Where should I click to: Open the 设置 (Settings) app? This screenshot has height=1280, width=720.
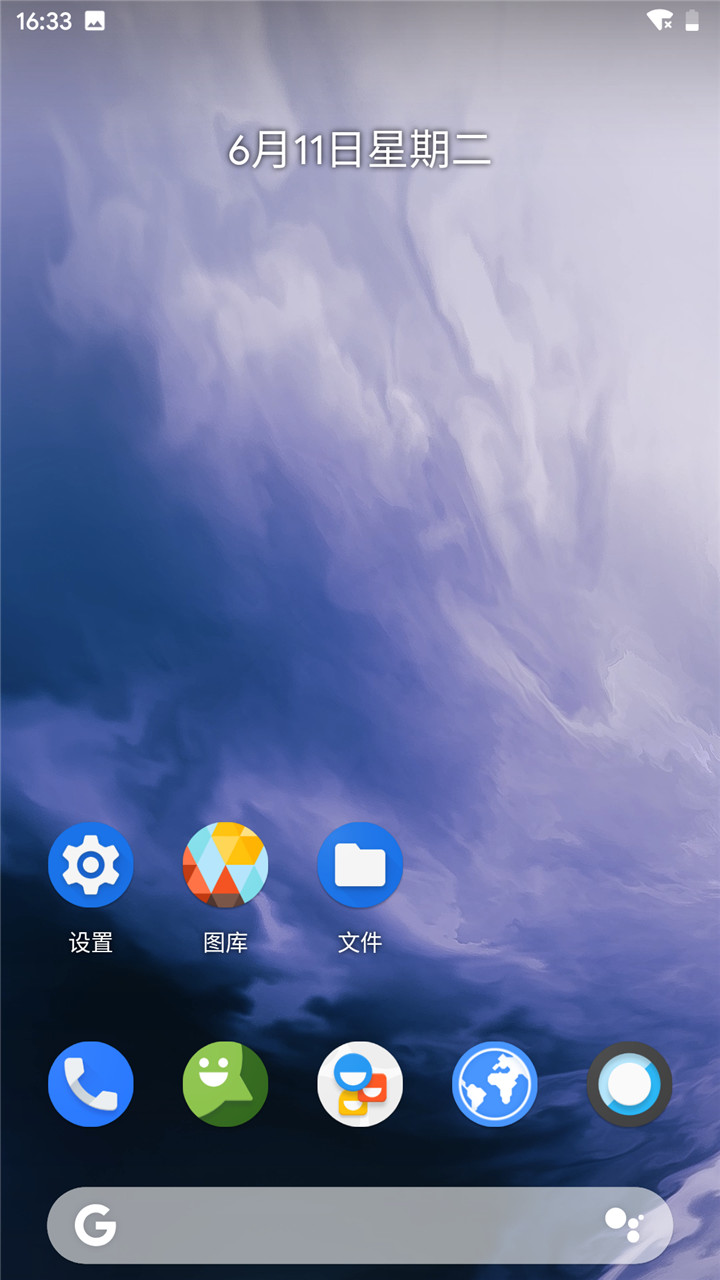(x=90, y=865)
